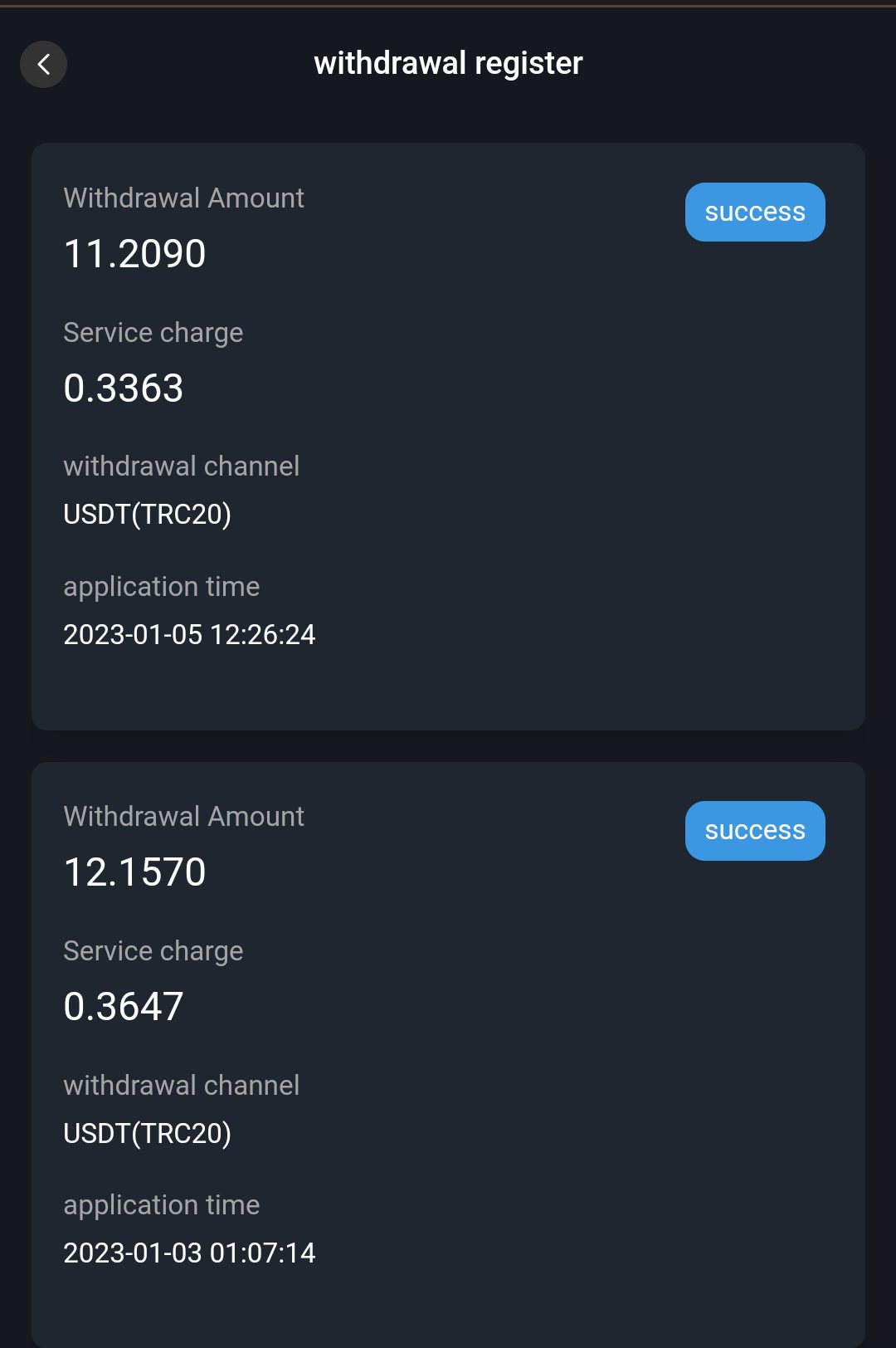
Task: Click the application time 2023-01-05 12:26:24
Action: [190, 634]
